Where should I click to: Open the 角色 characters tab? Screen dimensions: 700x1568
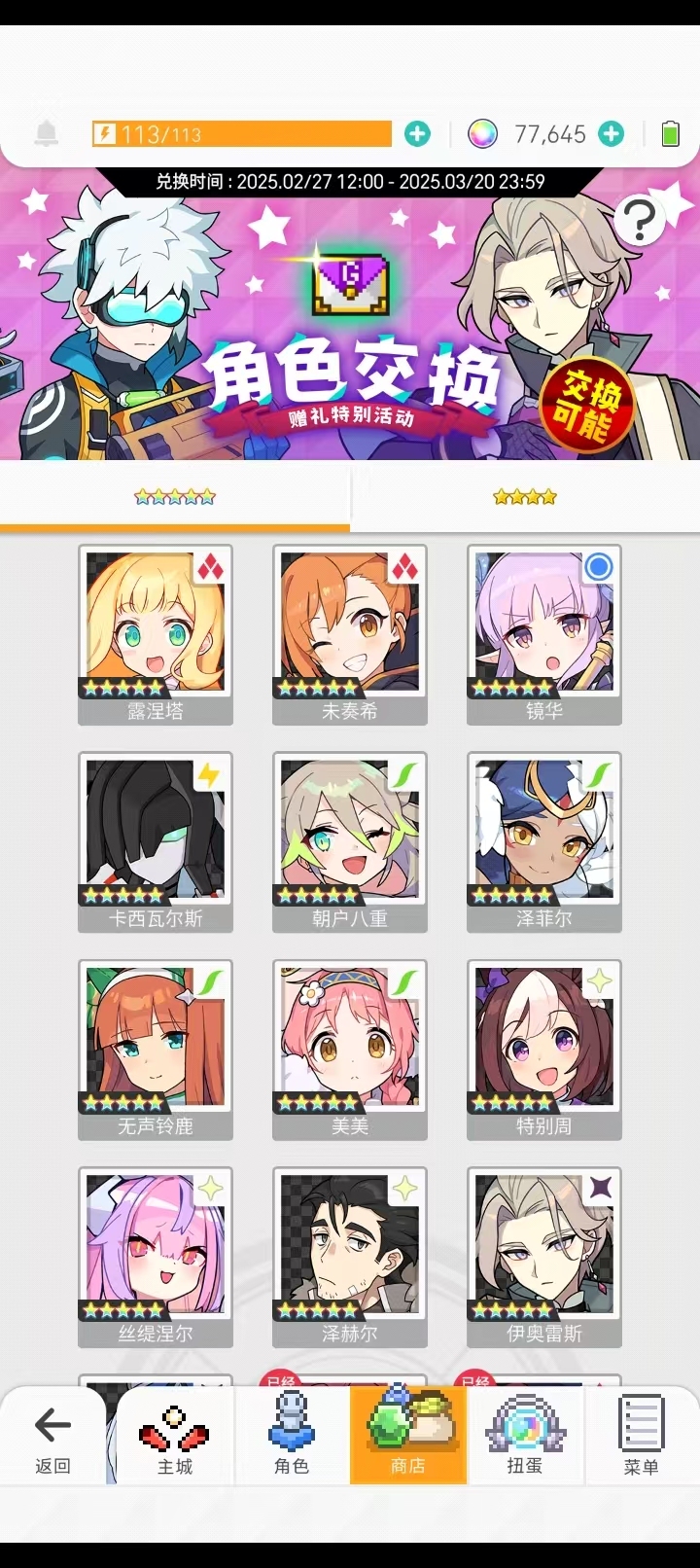click(292, 1438)
